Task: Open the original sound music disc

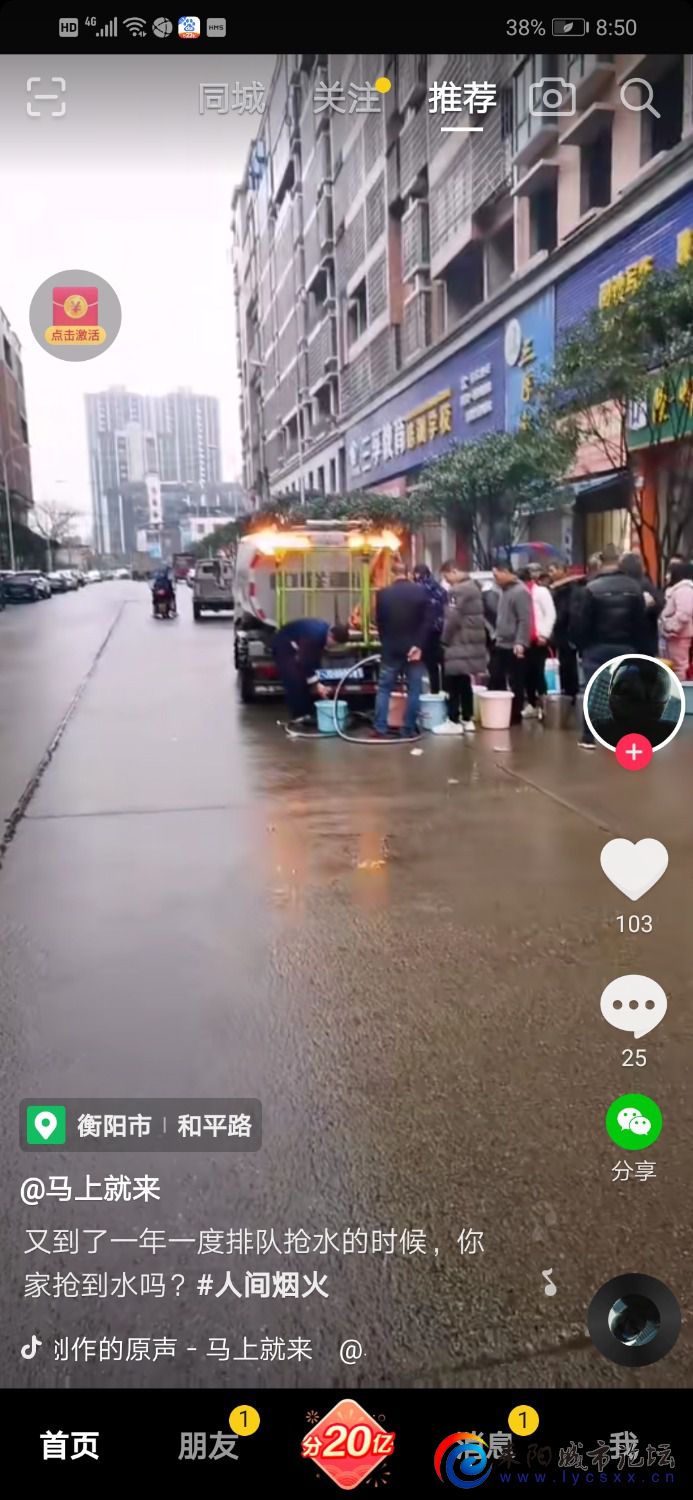Action: point(634,1320)
